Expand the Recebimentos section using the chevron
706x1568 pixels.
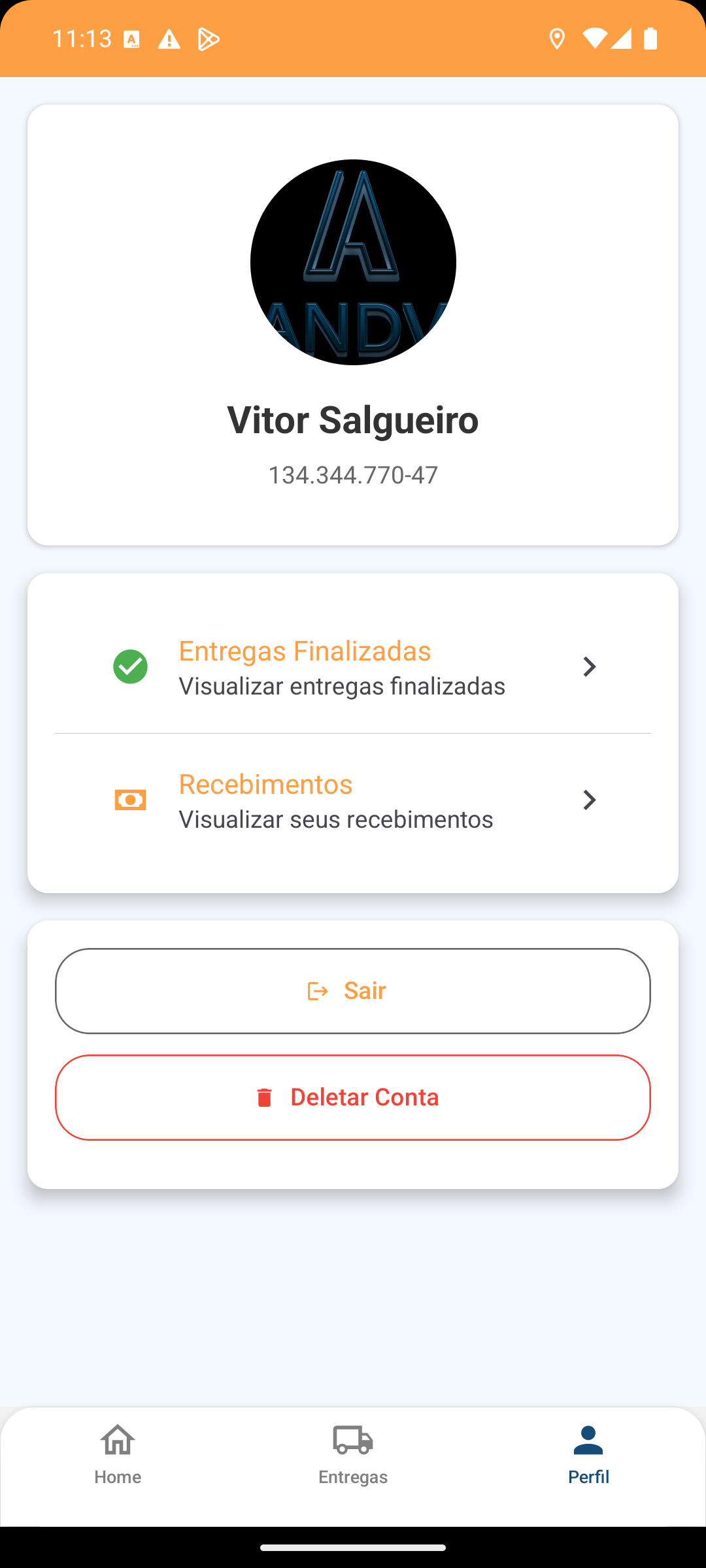[x=589, y=800]
